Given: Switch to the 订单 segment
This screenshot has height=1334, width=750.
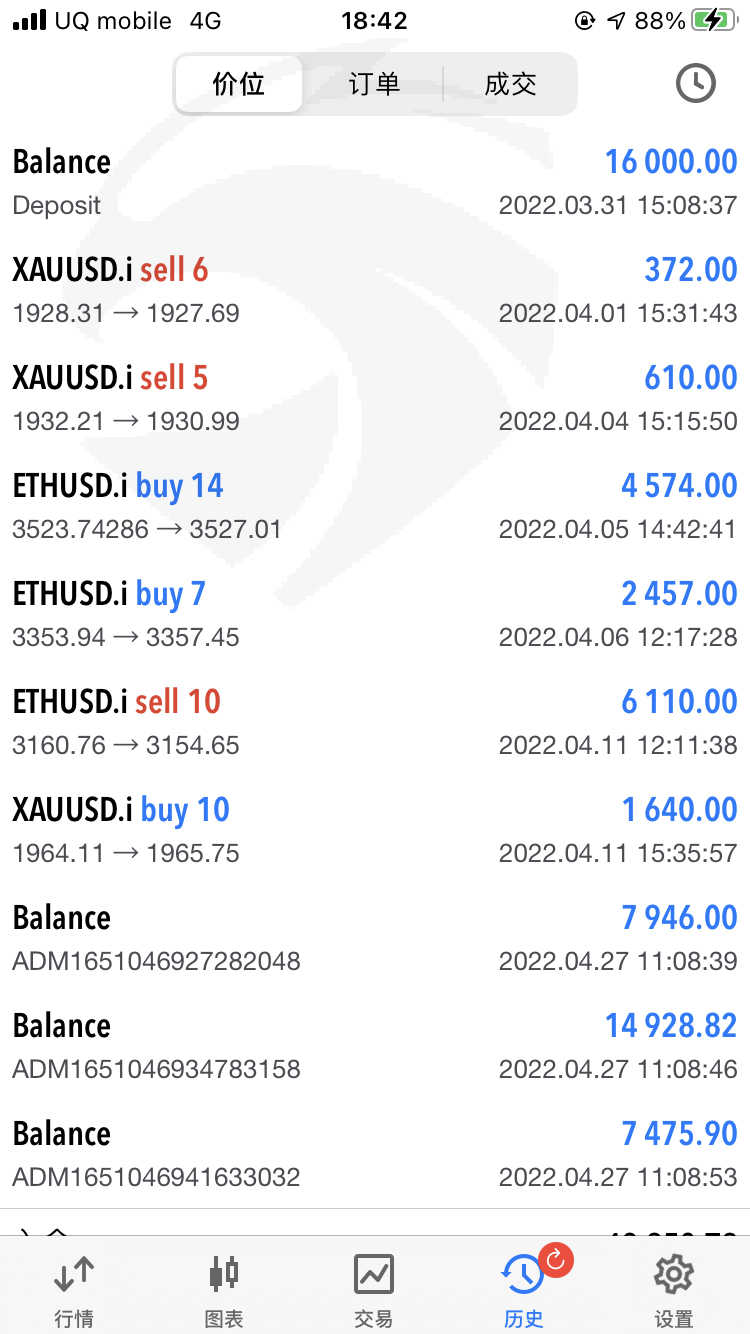Looking at the screenshot, I should coord(374,84).
